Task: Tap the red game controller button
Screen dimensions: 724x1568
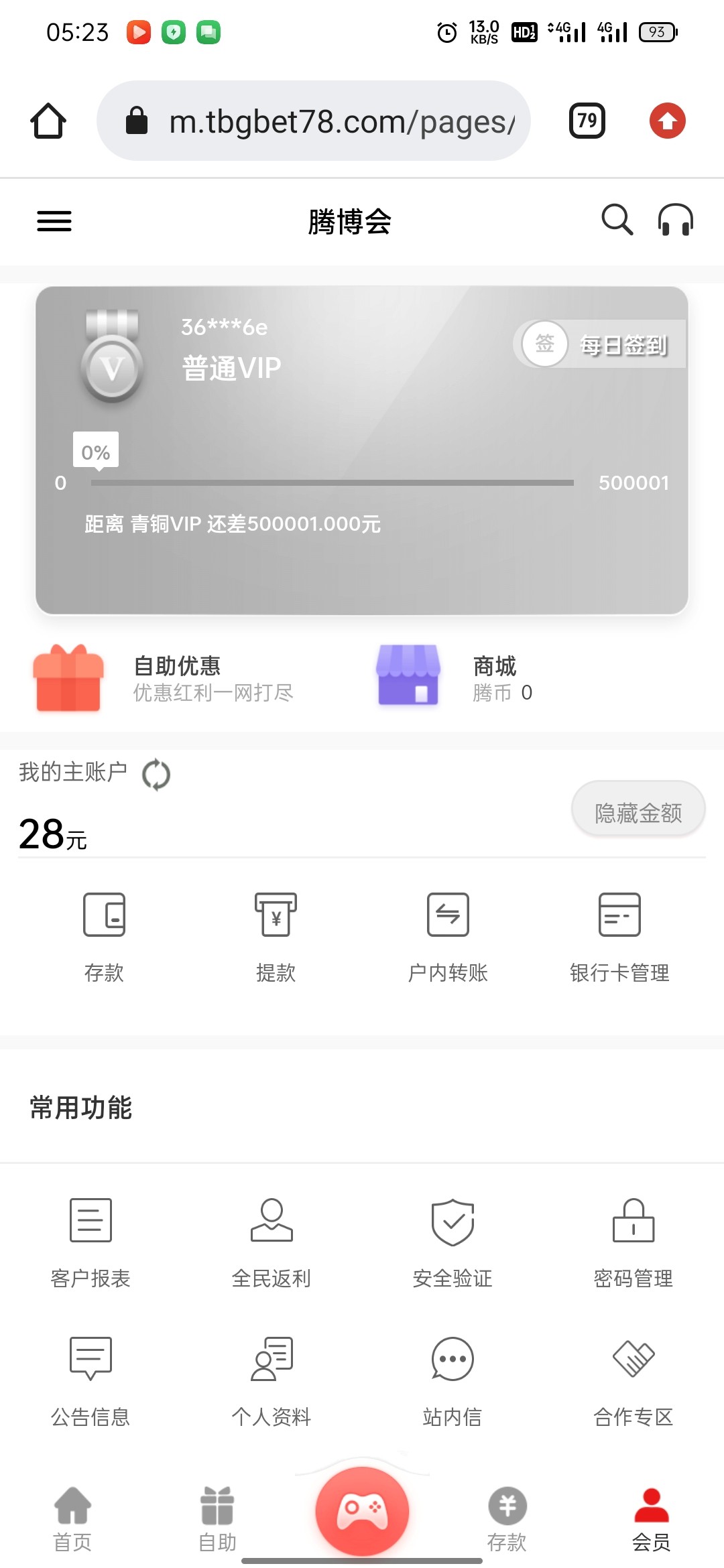Action: coord(362,1510)
